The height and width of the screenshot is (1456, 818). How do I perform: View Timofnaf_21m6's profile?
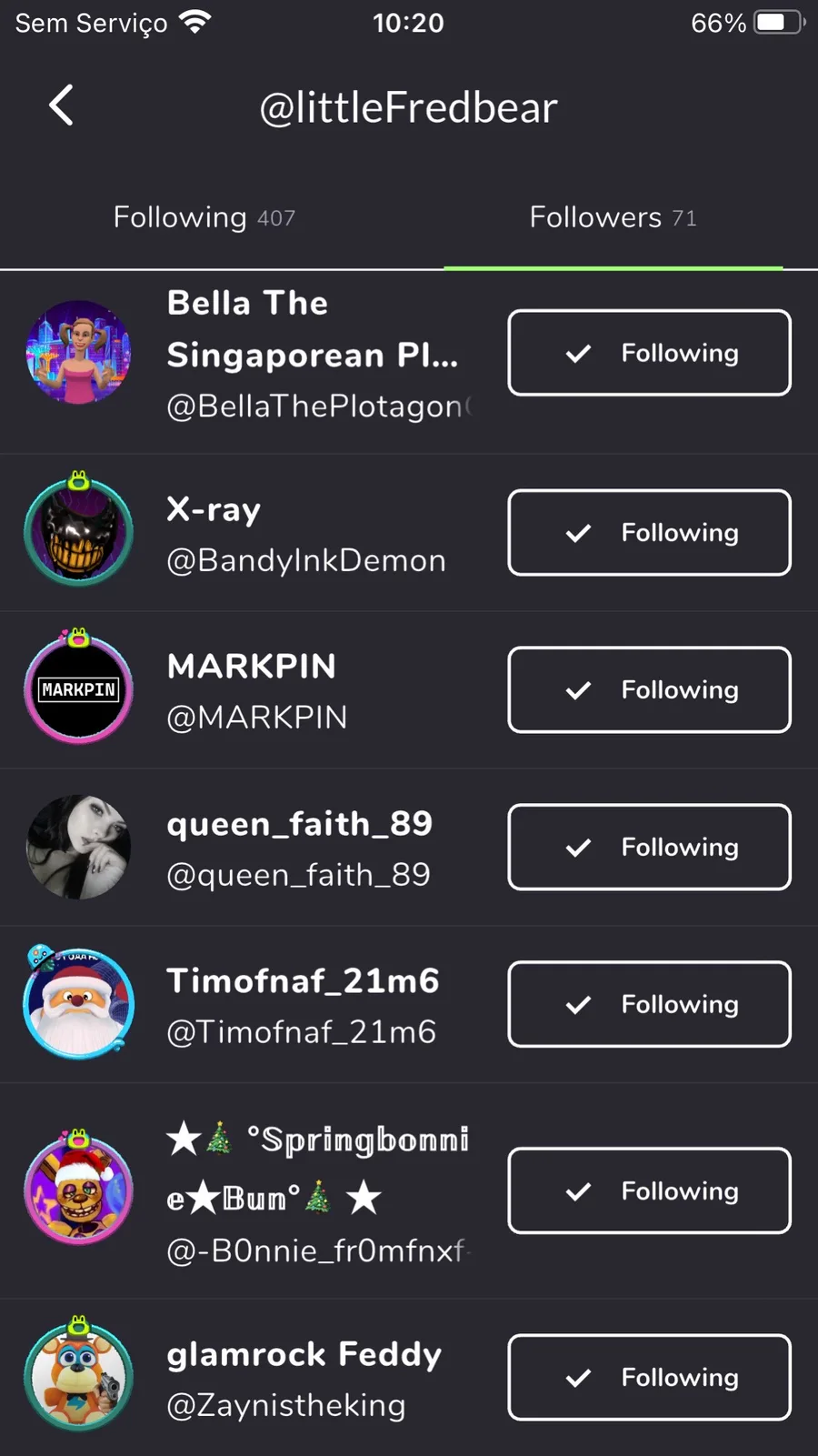[x=302, y=1006]
